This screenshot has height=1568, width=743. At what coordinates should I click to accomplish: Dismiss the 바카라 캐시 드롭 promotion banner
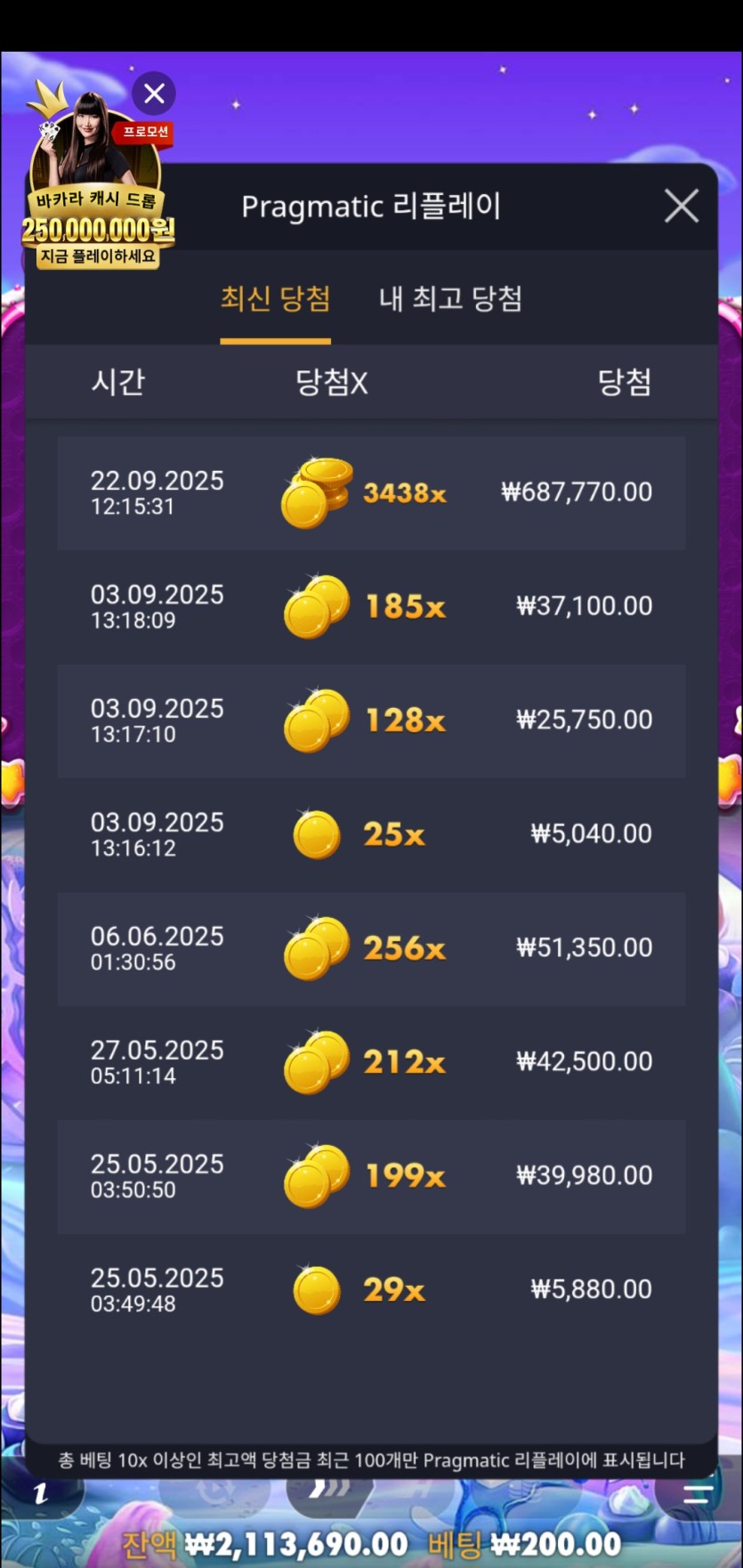pos(154,93)
